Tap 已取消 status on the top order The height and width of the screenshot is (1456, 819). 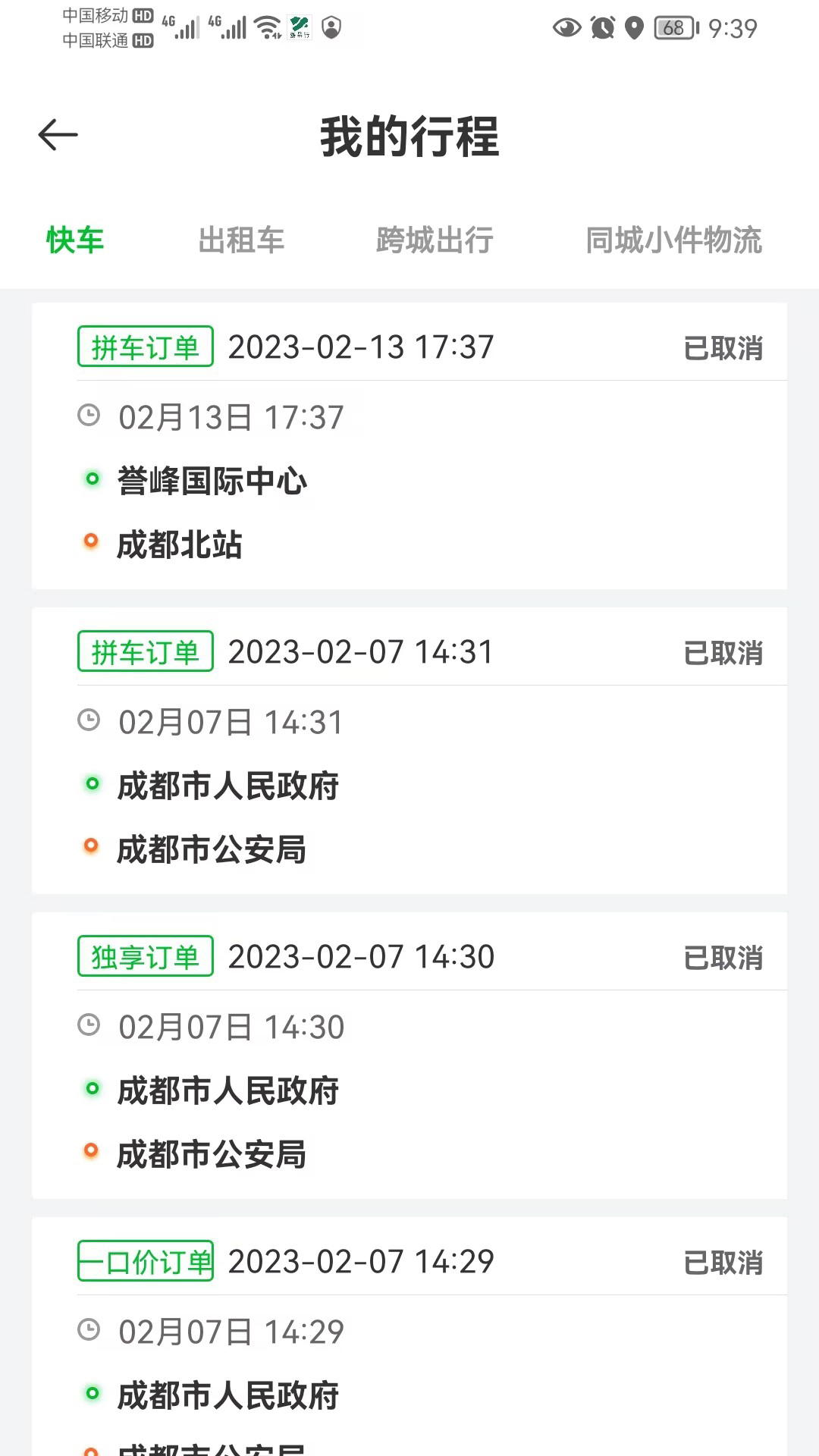[723, 347]
